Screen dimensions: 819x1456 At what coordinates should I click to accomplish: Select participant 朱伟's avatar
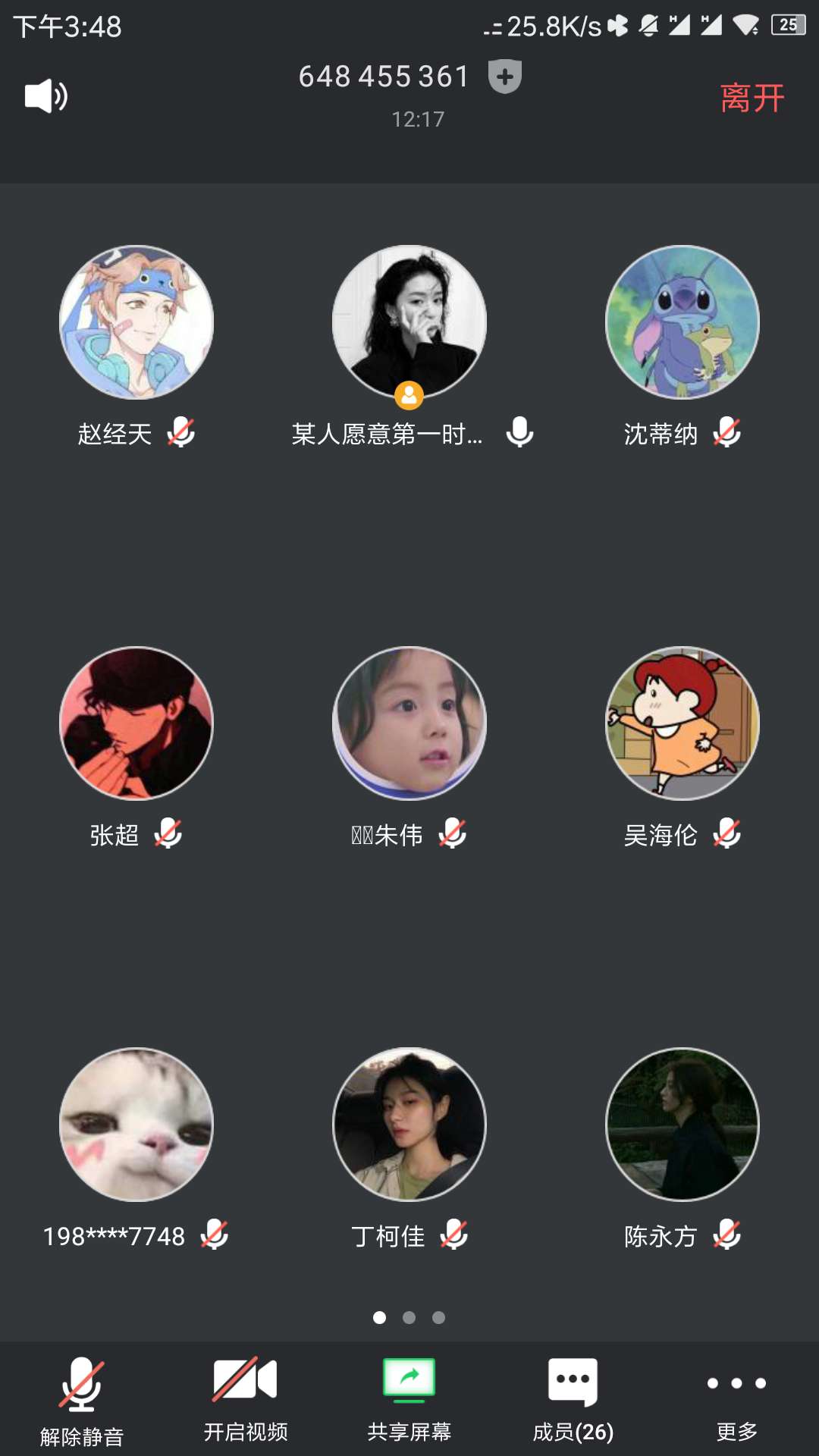pos(409,723)
